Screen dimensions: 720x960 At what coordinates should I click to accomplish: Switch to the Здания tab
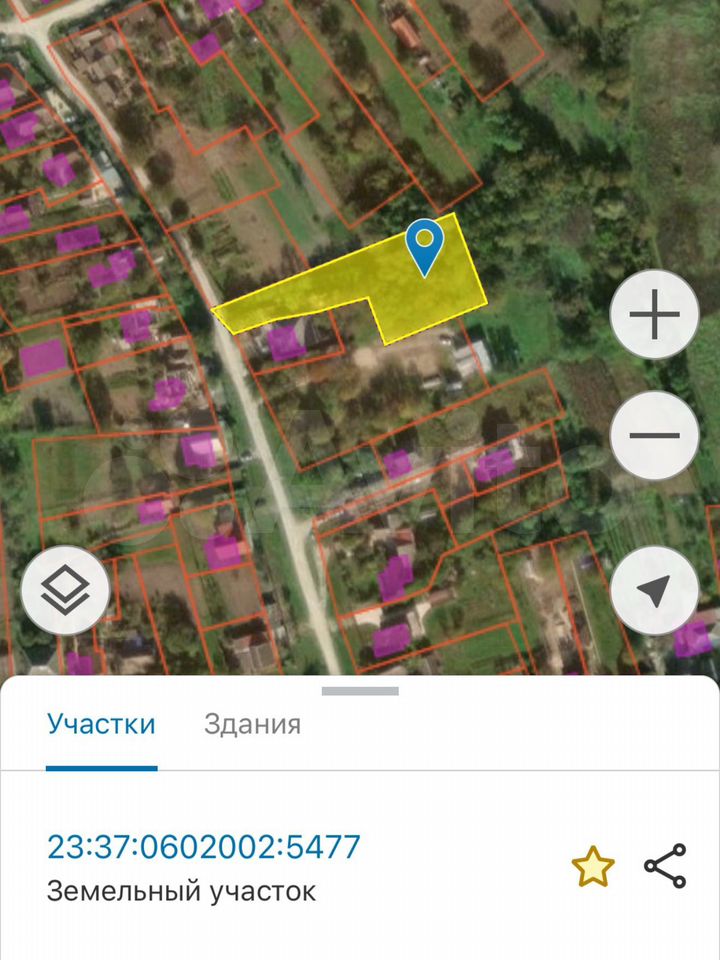(252, 724)
